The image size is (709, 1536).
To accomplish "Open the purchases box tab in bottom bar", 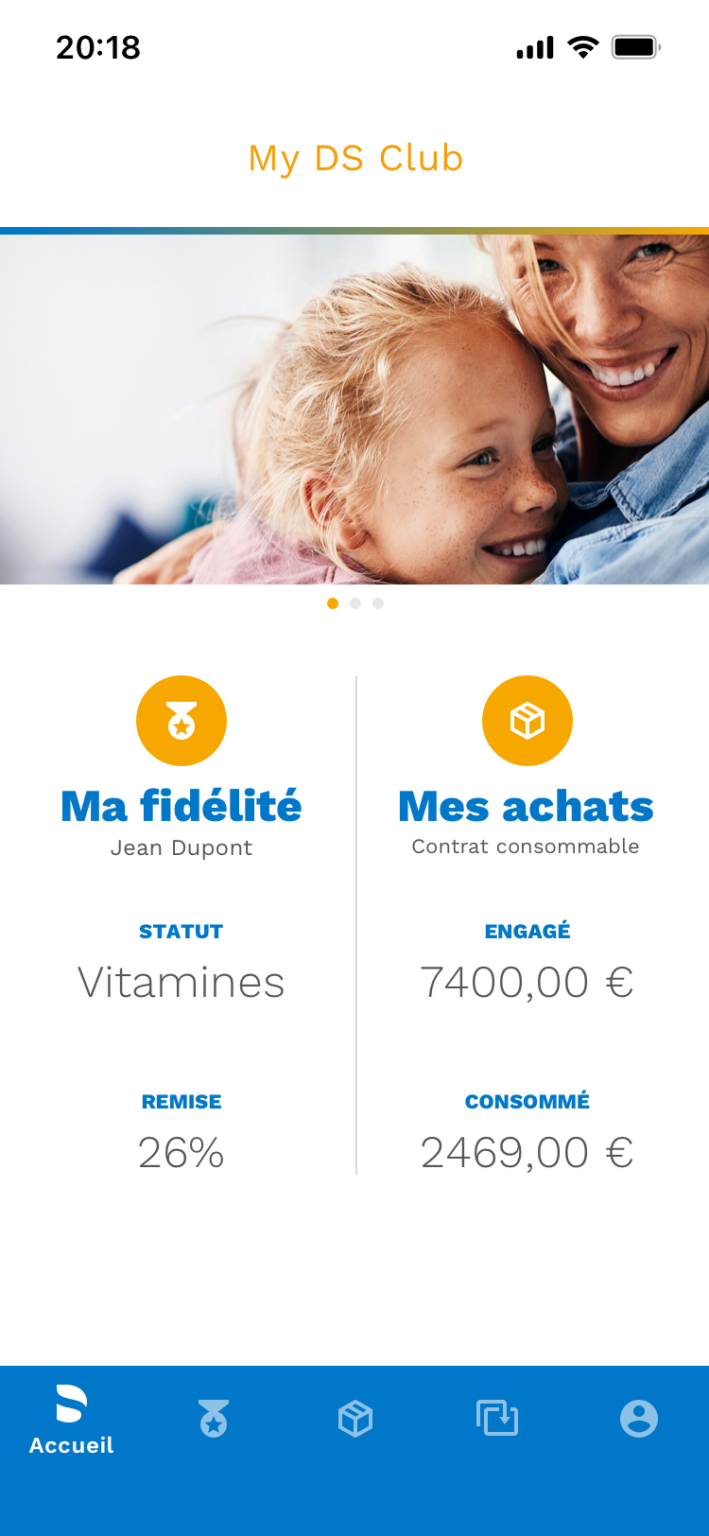I will 355,1418.
